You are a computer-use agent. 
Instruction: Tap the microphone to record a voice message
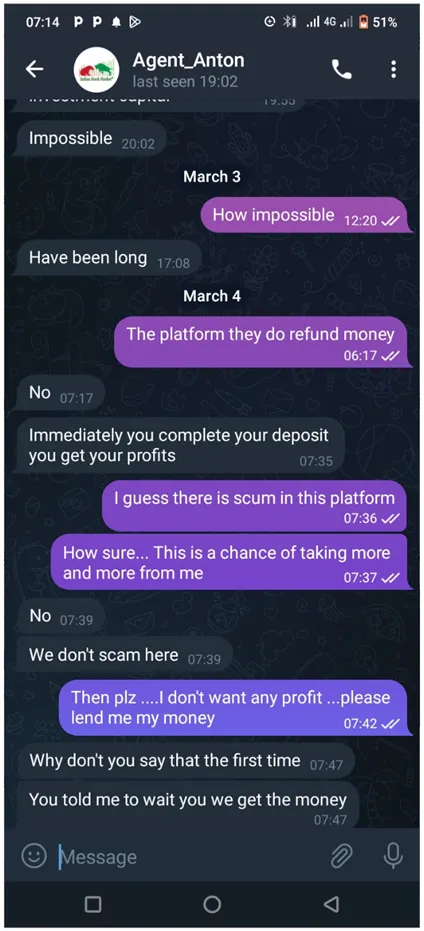coord(393,856)
